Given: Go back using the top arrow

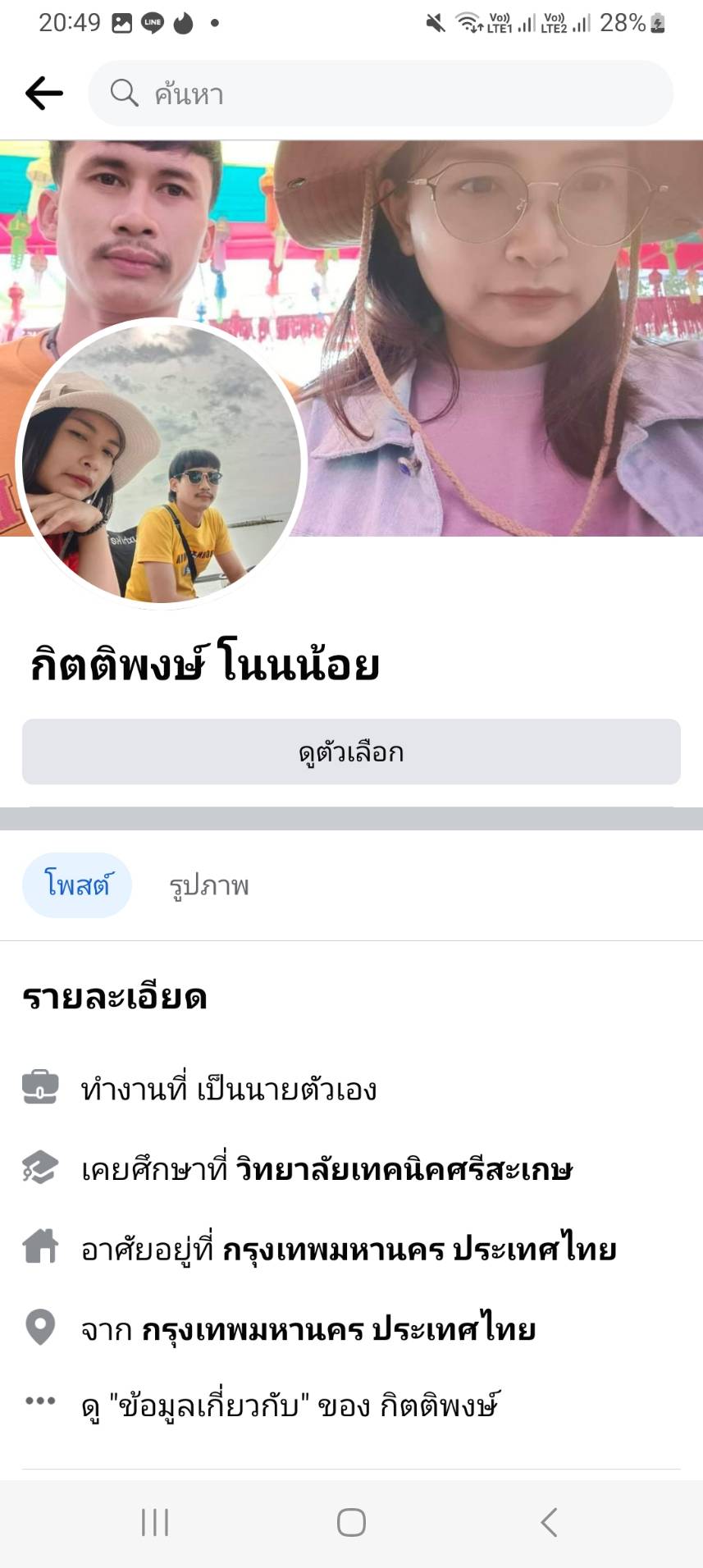Looking at the screenshot, I should (x=44, y=94).
